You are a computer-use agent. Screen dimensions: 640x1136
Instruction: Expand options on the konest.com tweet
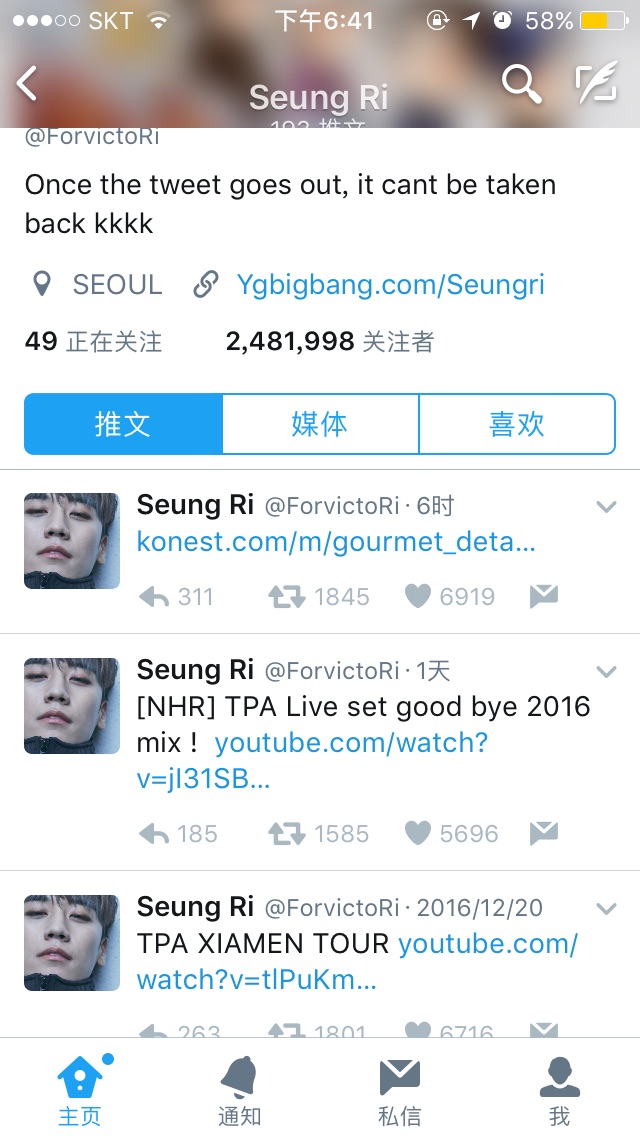coord(606,507)
